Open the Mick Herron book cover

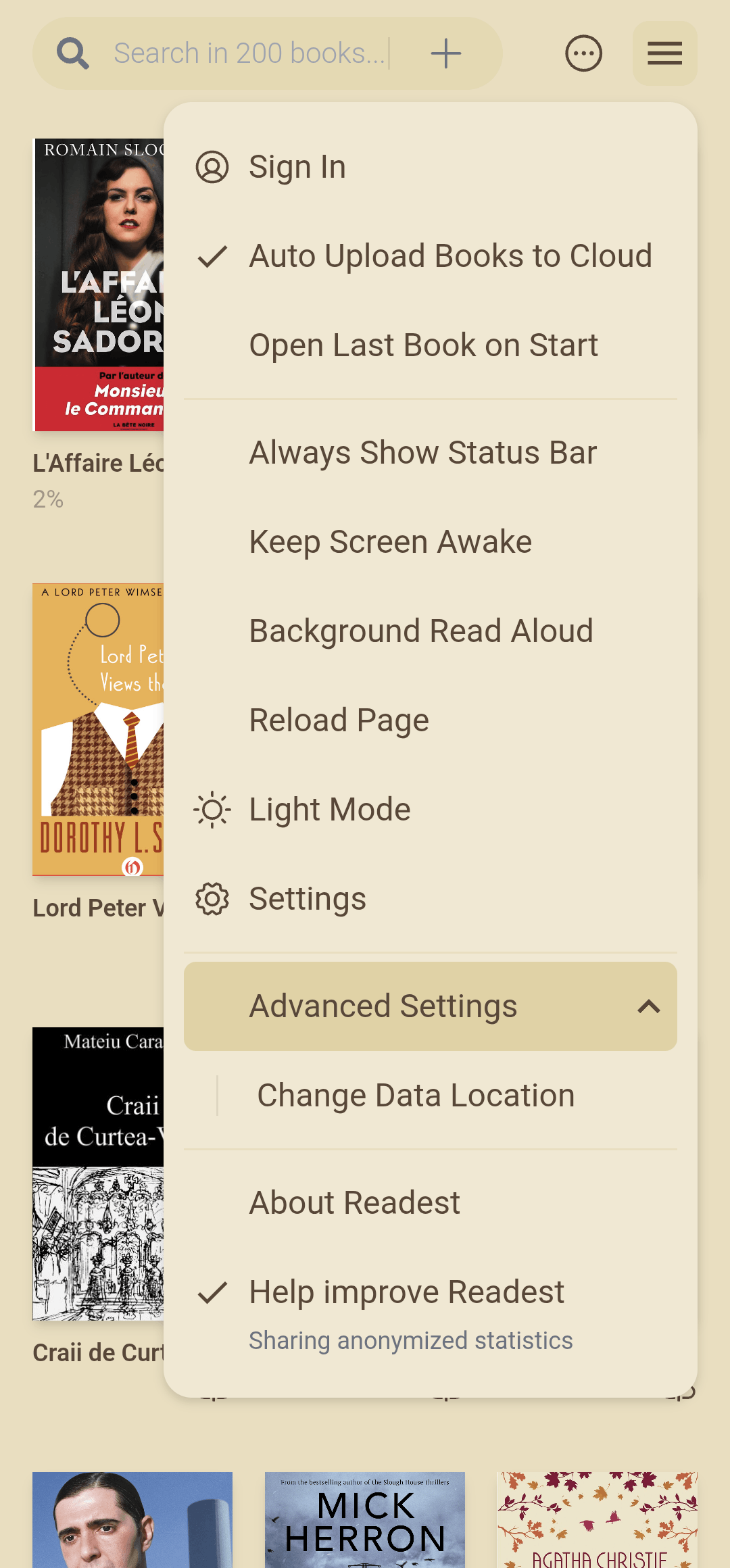click(365, 1521)
